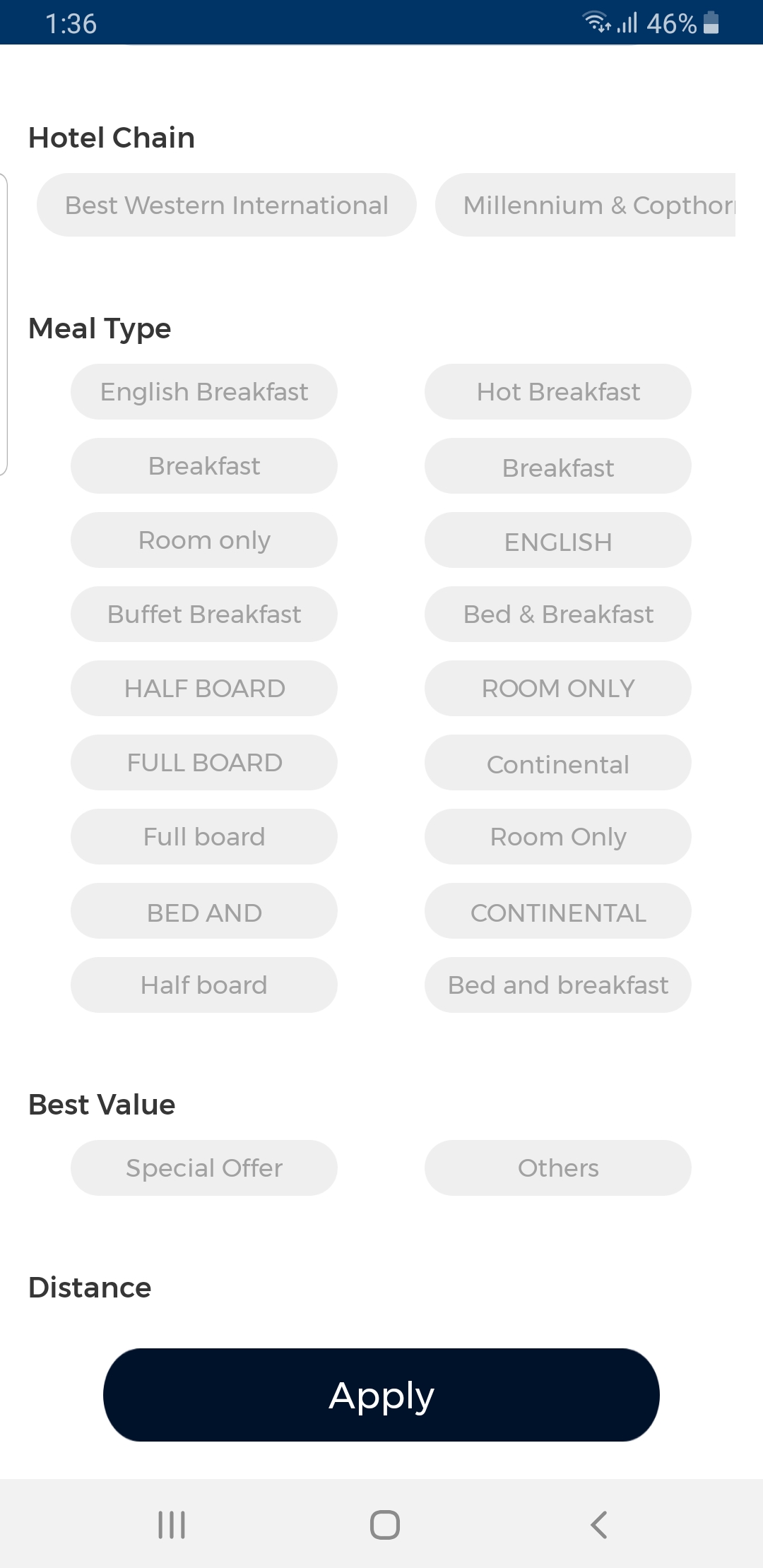Choose the Buffet Breakfast option
This screenshot has width=763, height=1568.
(204, 614)
